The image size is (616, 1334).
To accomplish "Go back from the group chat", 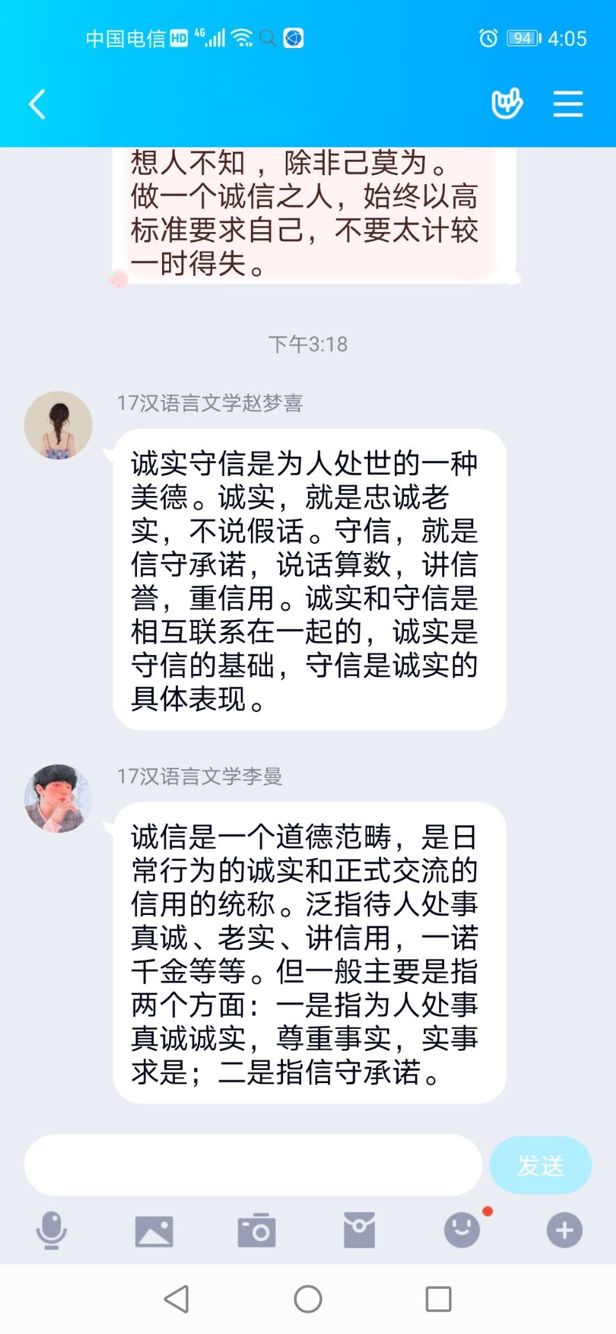I will click(x=37, y=104).
